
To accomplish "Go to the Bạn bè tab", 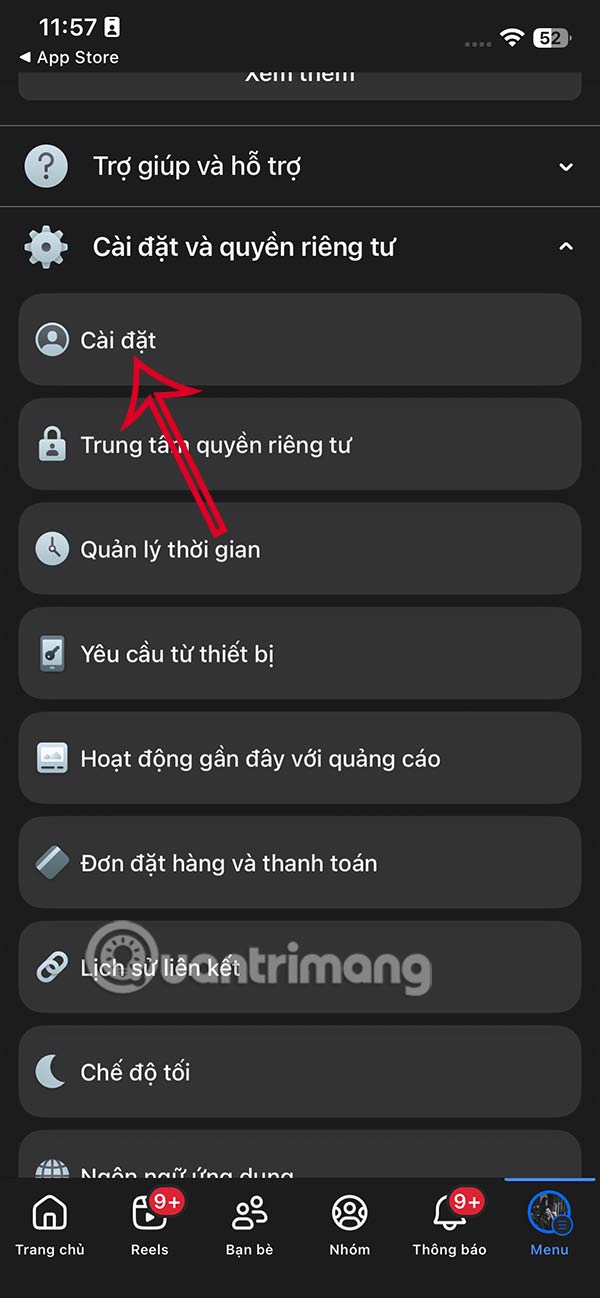I will pos(249,1226).
